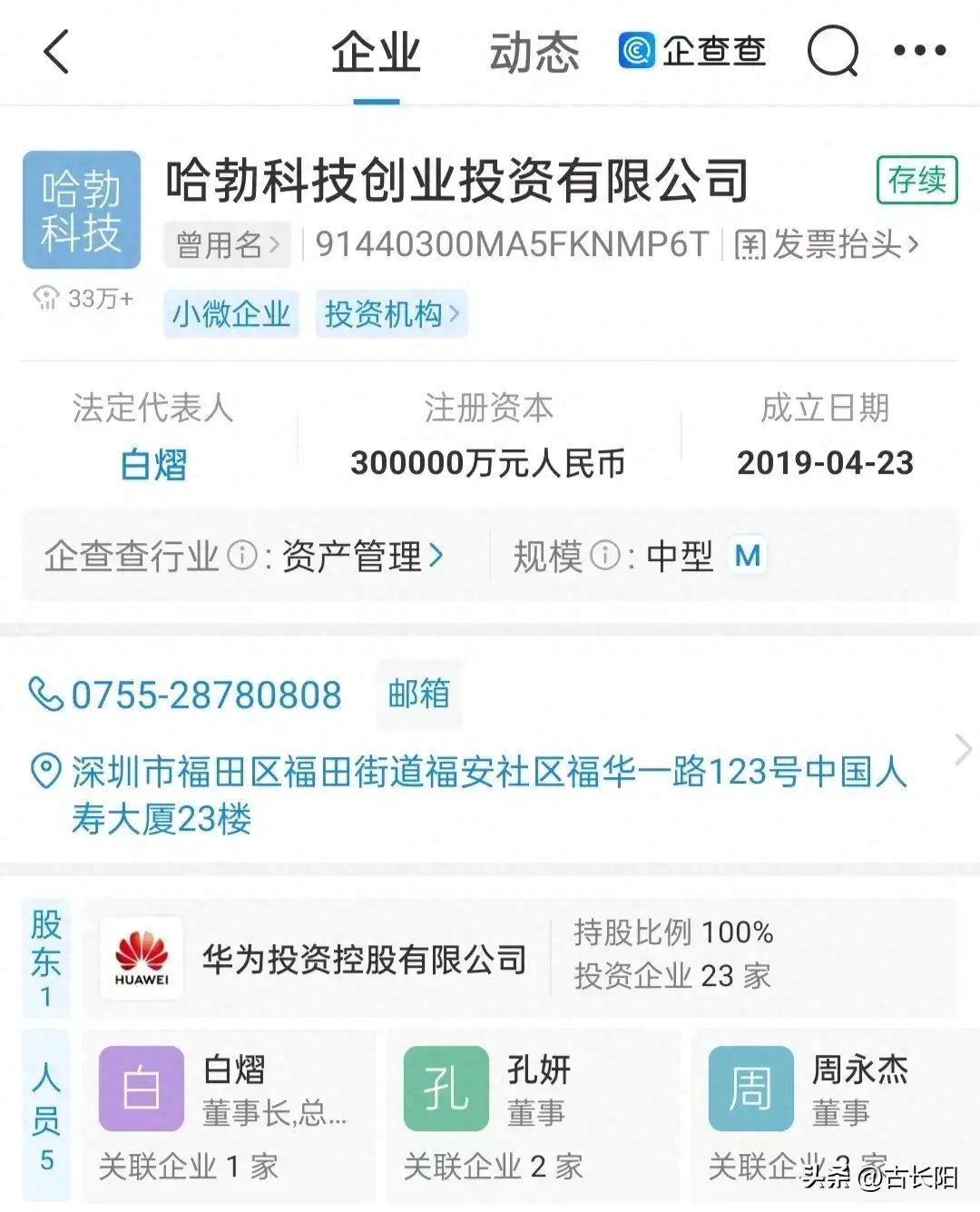The height and width of the screenshot is (1212, 980).
Task: Open the company address on map
Action: (x=490, y=794)
